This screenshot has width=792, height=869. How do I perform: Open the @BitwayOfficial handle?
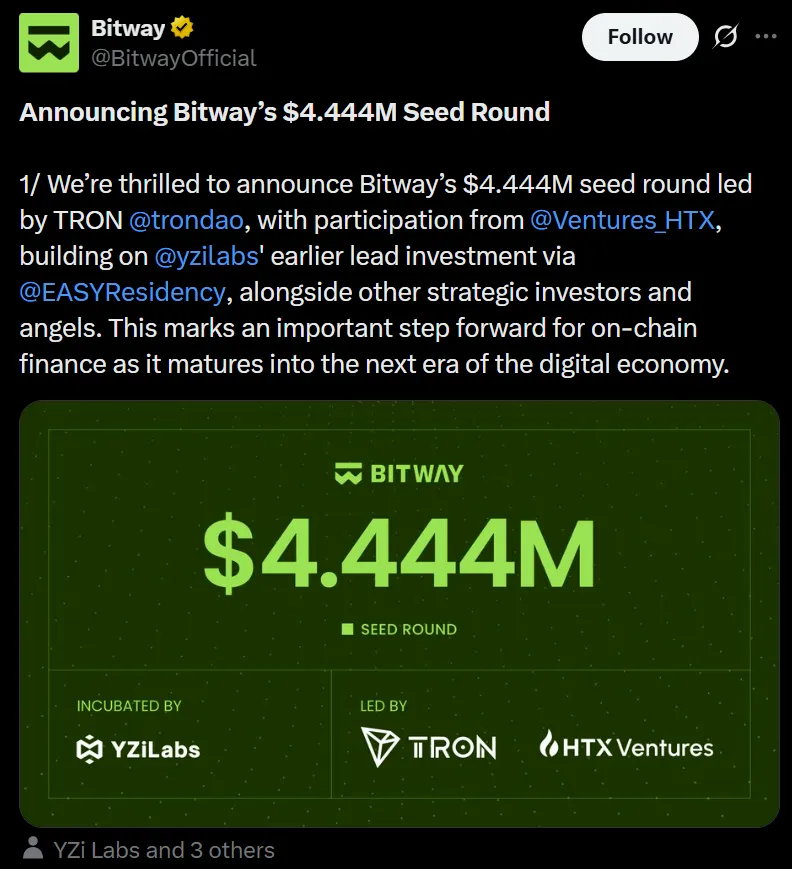click(173, 58)
